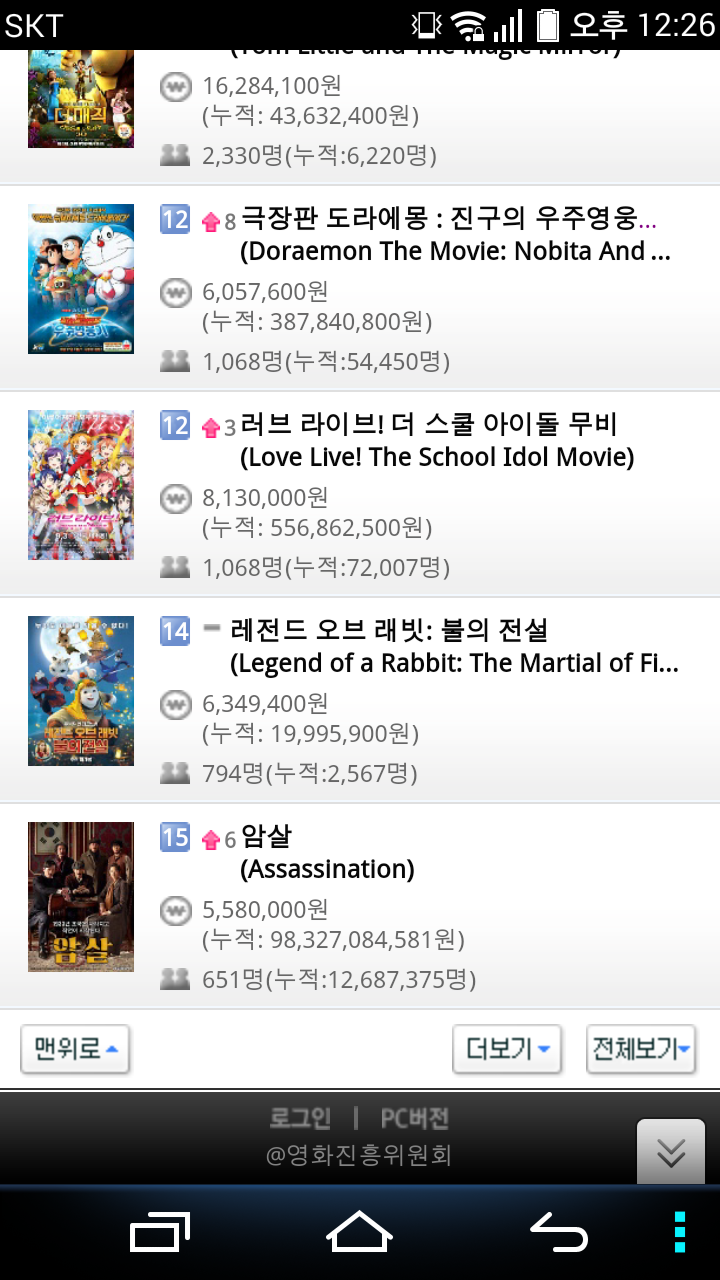Open the system overflow menu dots
Screen dimensions: 720x1280
680,1232
